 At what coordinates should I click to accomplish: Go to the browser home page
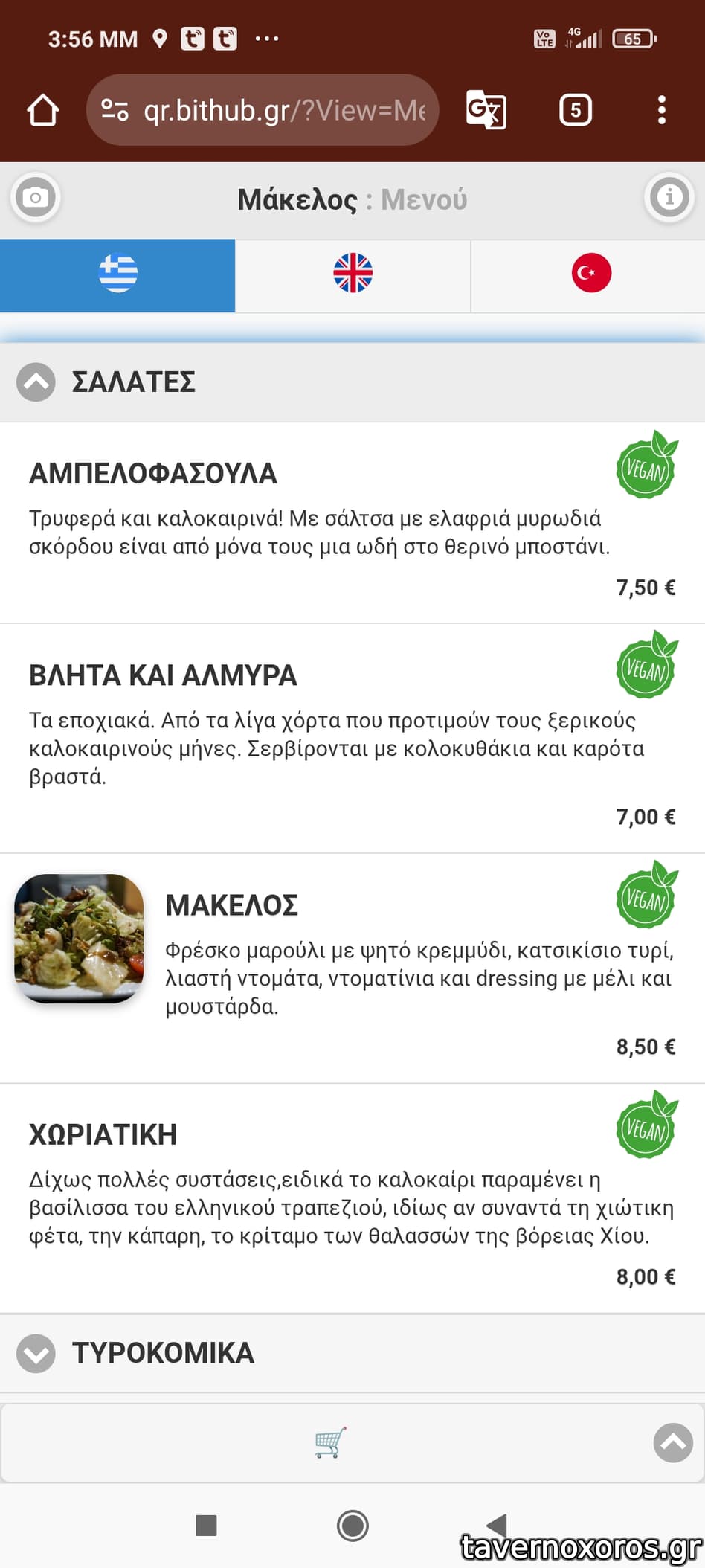pos(43,111)
